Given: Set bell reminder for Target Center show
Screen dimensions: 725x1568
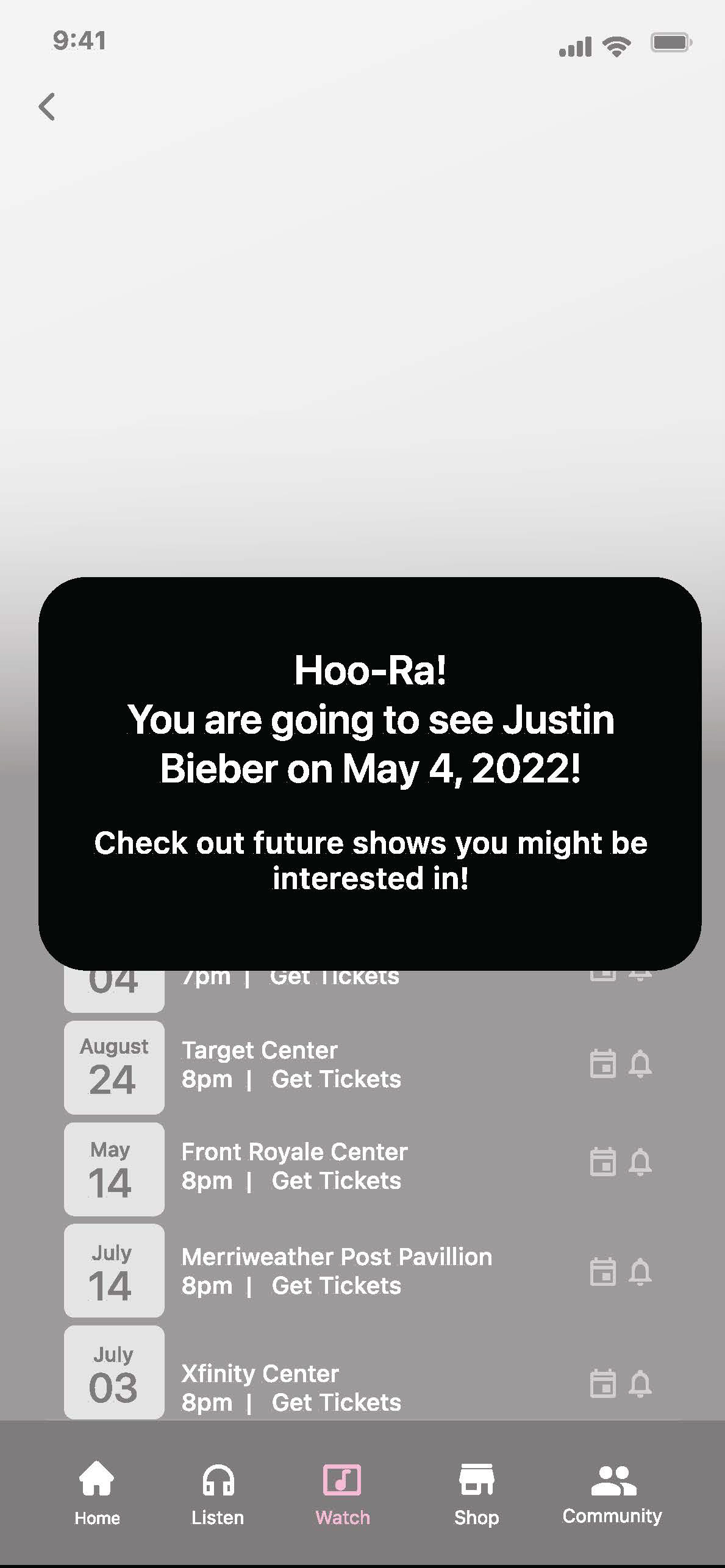Looking at the screenshot, I should pos(640,1064).
